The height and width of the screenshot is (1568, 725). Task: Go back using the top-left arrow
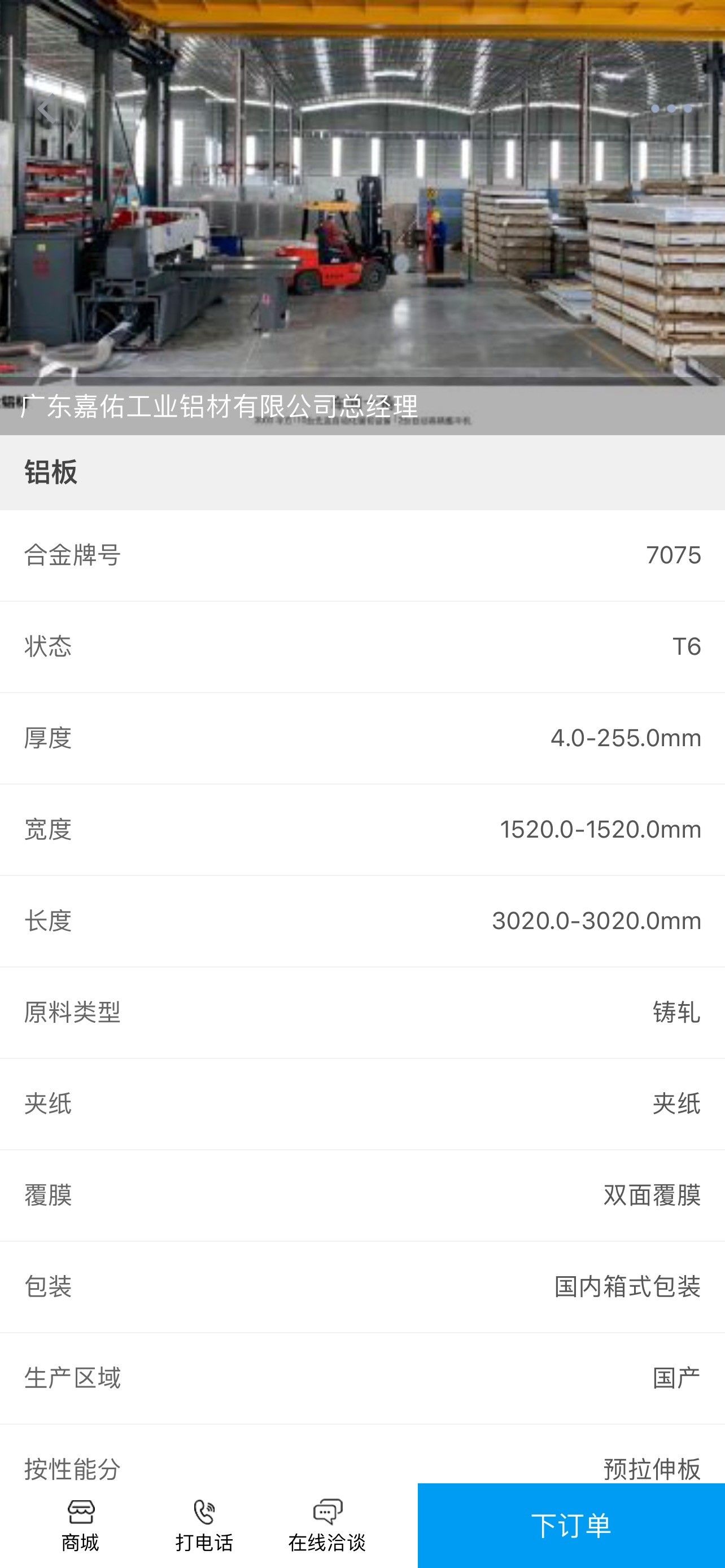coord(45,110)
